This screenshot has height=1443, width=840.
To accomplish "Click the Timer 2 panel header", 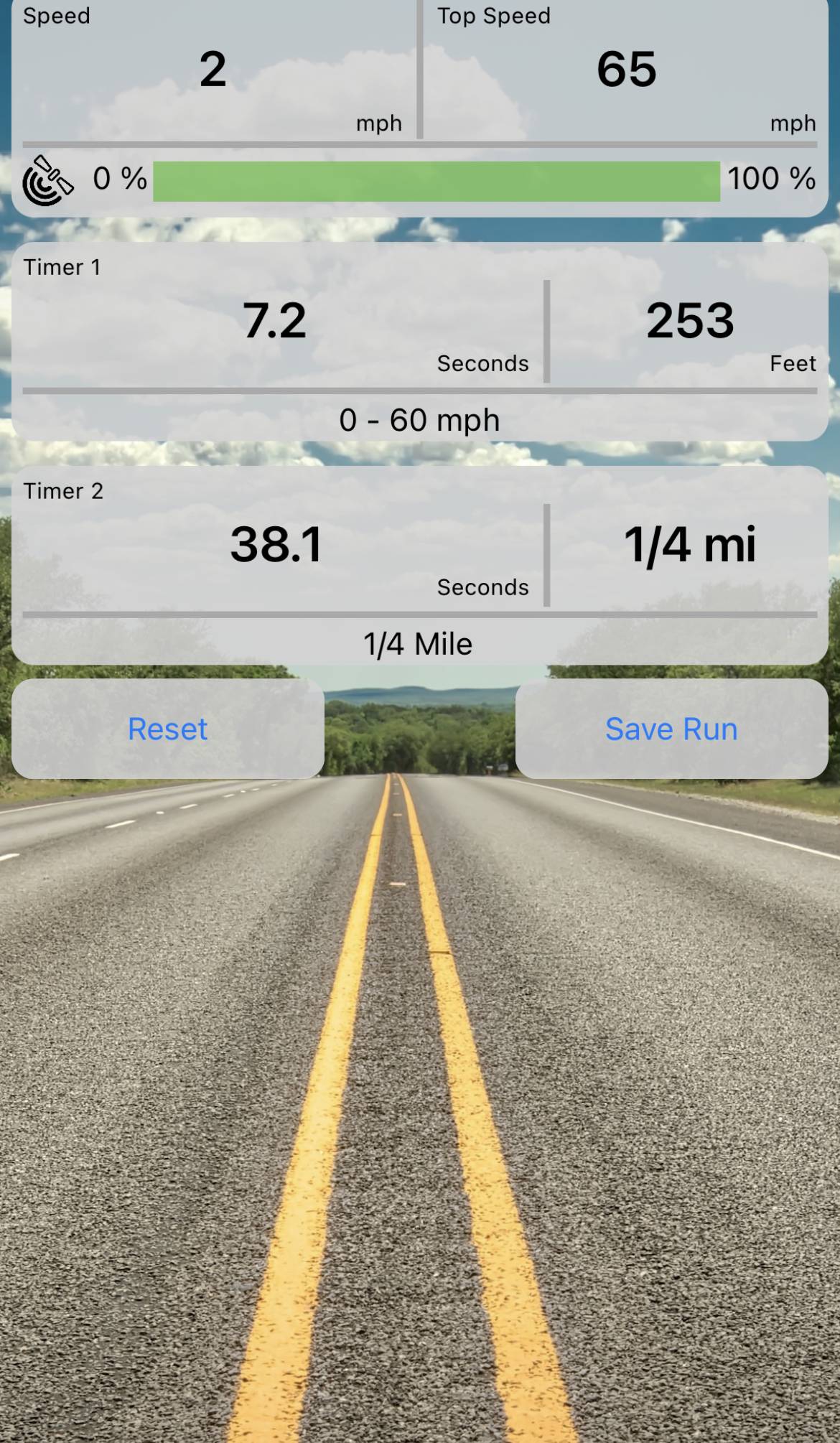I will (x=62, y=491).
